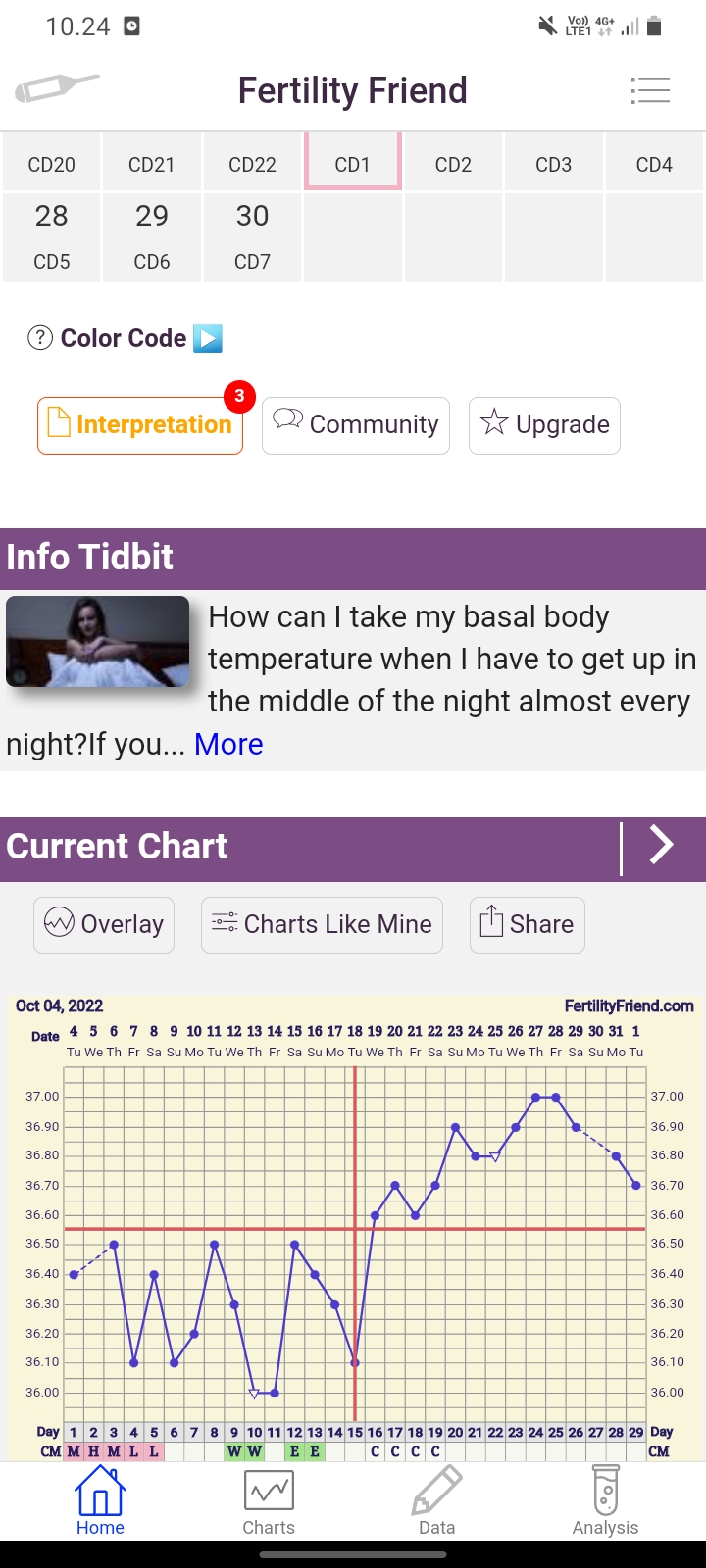Open the Info Tidbit video thumbnail
The width and height of the screenshot is (706, 1568).
[97, 641]
